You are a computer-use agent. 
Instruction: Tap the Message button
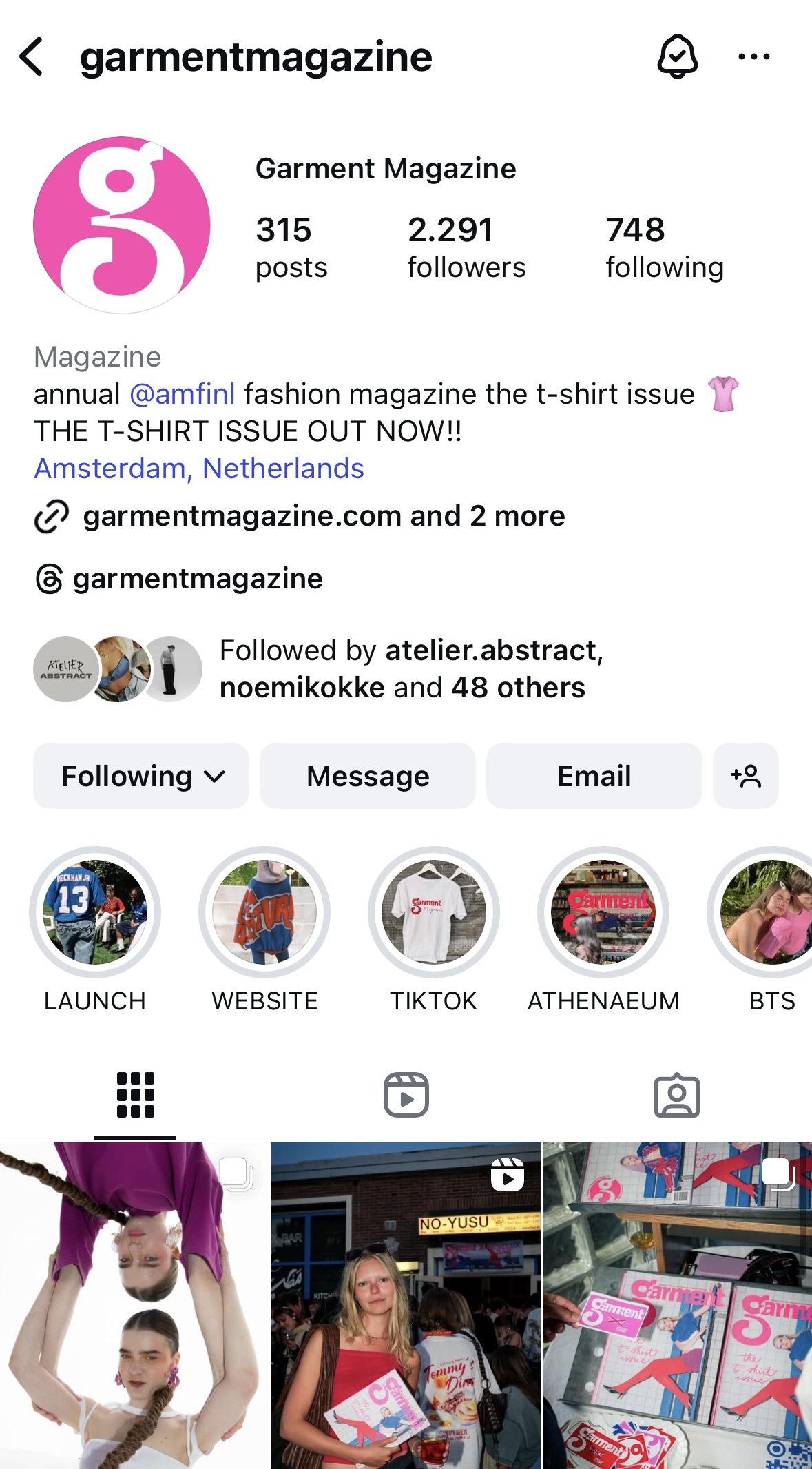368,776
